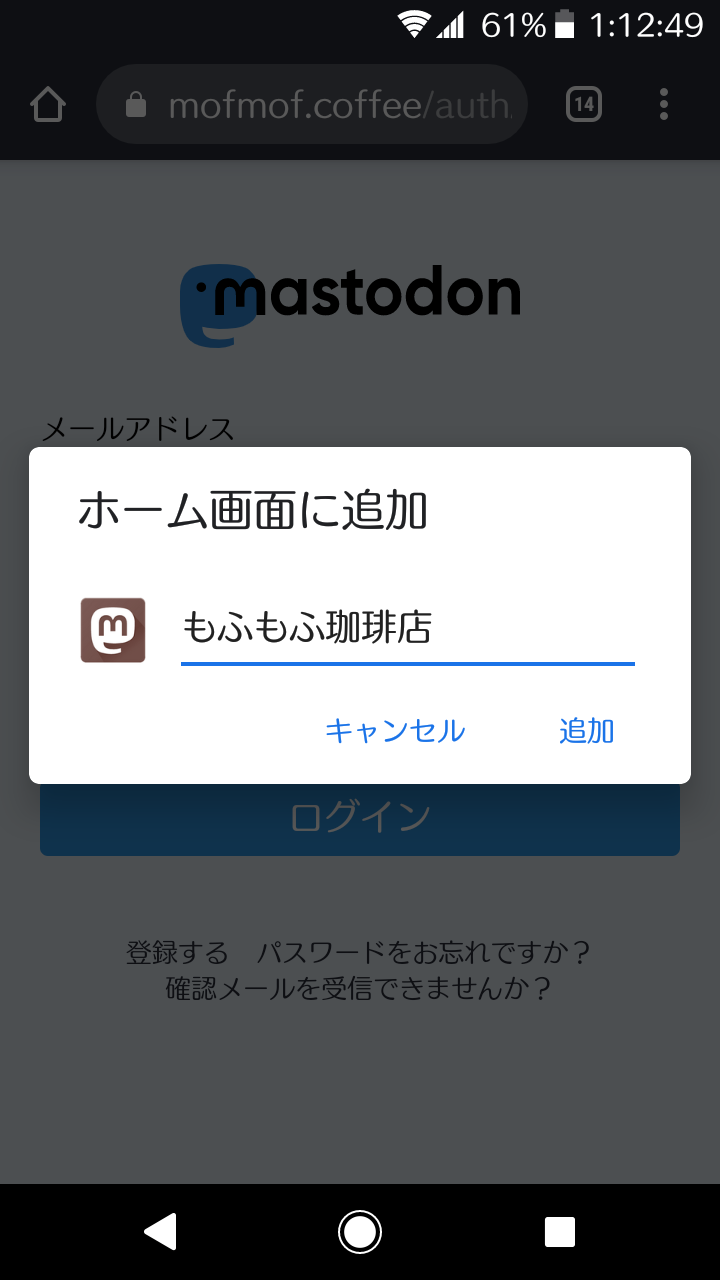Cancel with the キャンセル button
Image resolution: width=720 pixels, height=1280 pixels.
395,731
